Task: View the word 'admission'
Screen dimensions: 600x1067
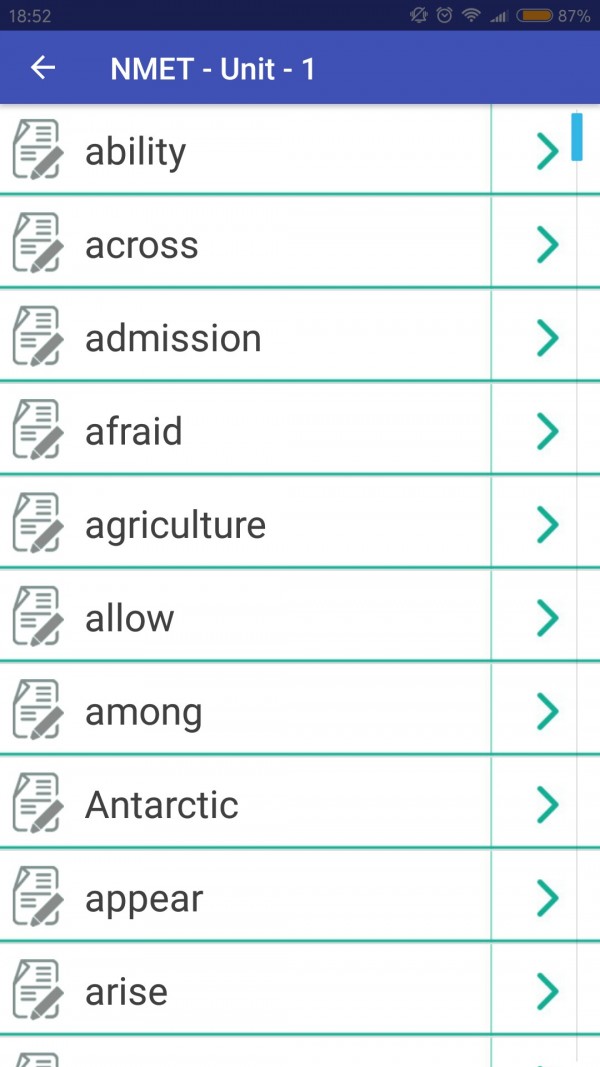Action: click(173, 338)
